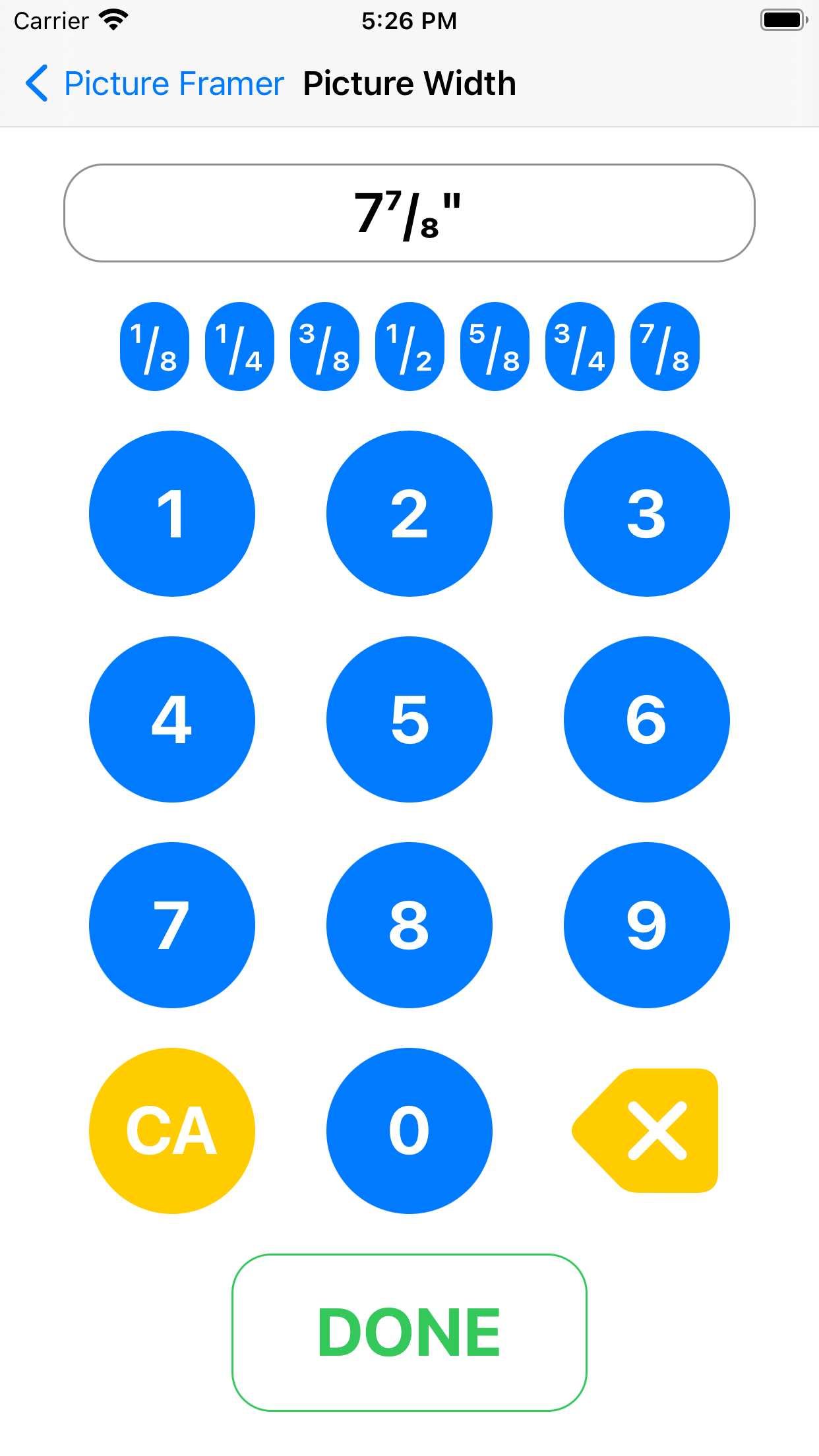Image resolution: width=819 pixels, height=1456 pixels.
Task: Tap the number 3 key
Action: click(x=646, y=514)
